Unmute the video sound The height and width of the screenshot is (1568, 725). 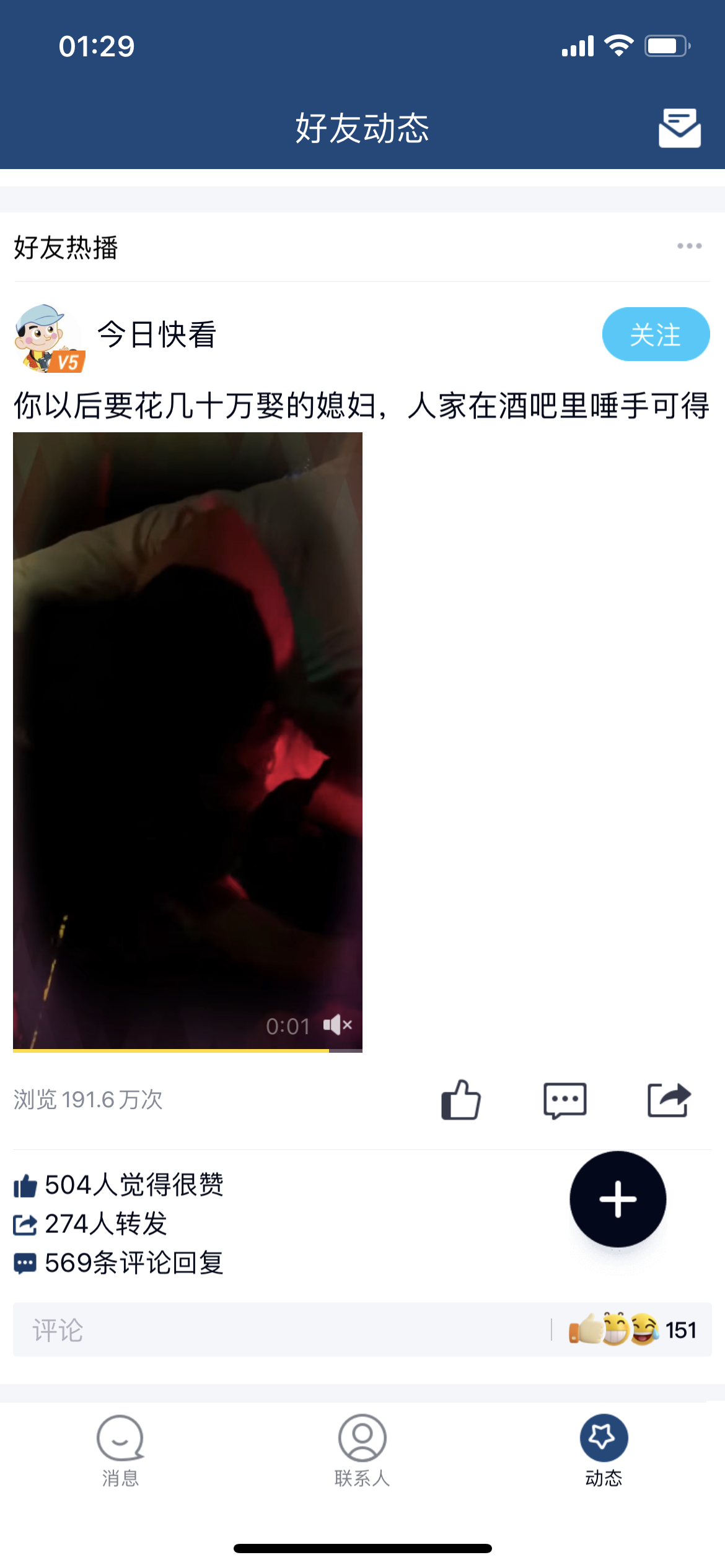point(338,1026)
